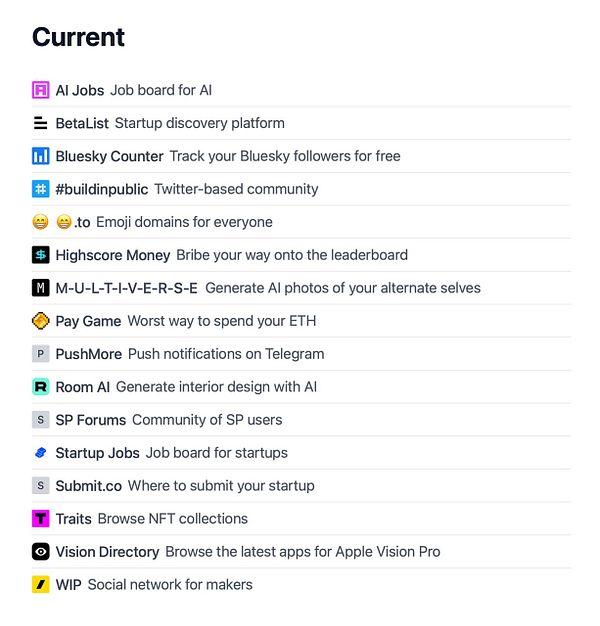Visit Highscore Money leaderboard project
Screen dimensions: 600x626
click(112, 255)
